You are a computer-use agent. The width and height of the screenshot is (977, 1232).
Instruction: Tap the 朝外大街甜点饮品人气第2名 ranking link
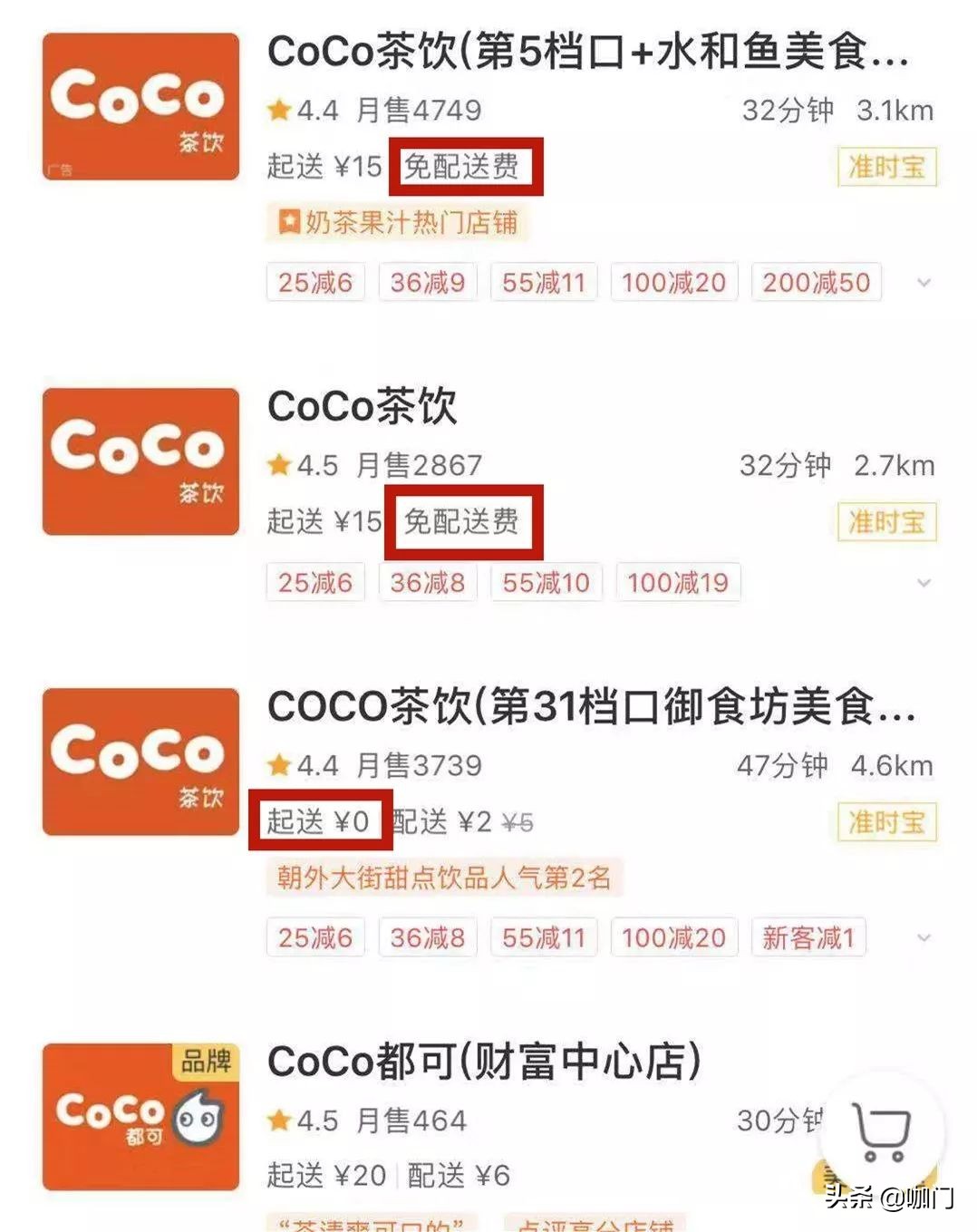[441, 878]
